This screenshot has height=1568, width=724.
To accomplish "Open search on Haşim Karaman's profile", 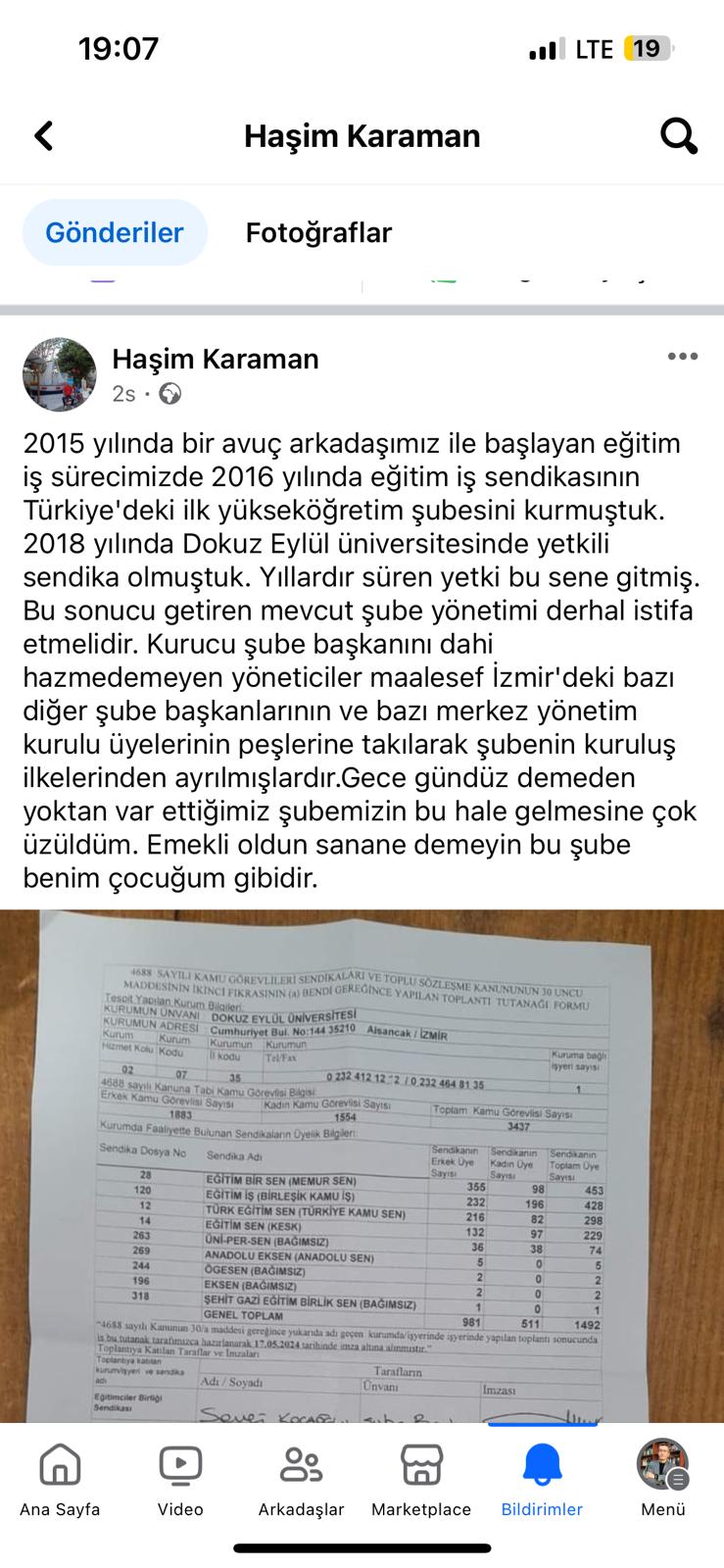I will [x=678, y=135].
